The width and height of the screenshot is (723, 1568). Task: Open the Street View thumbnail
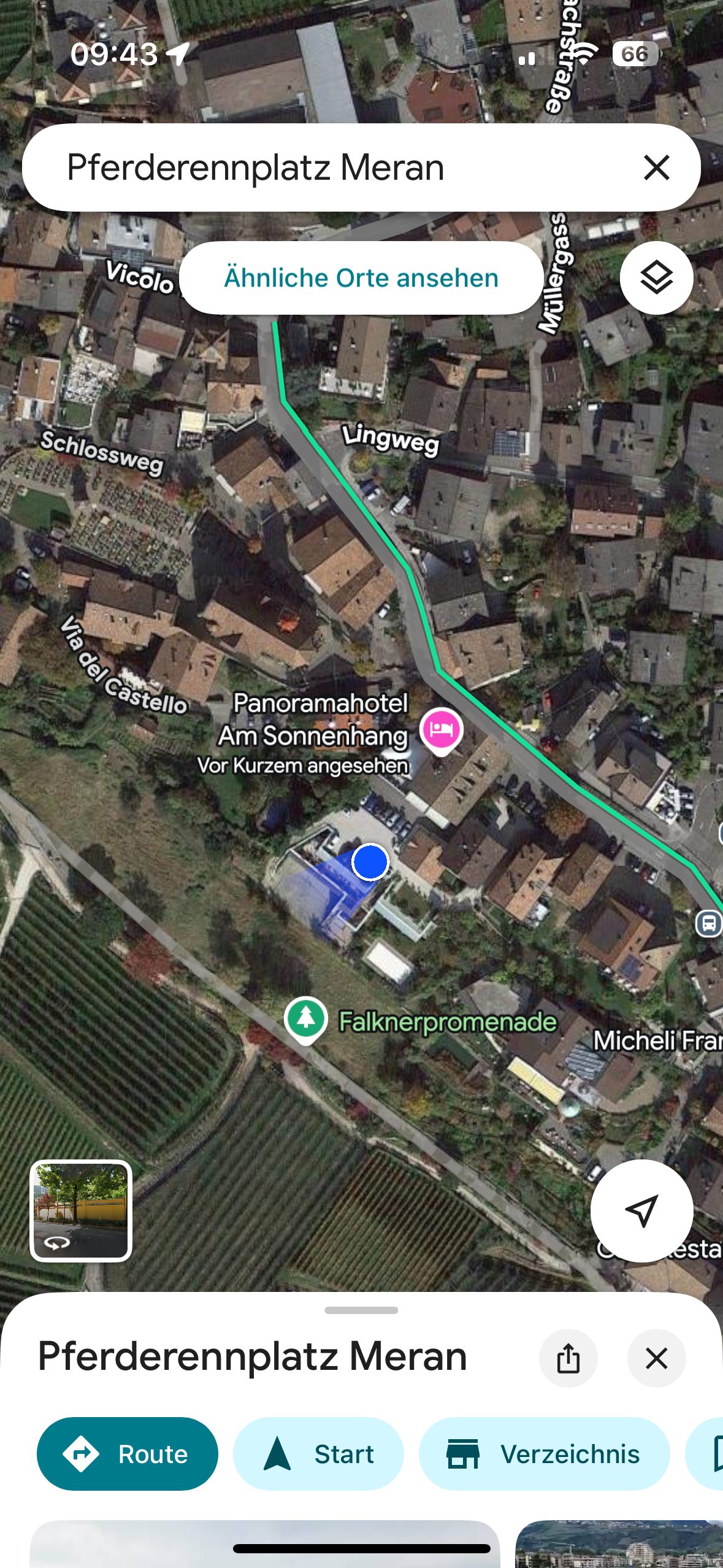tap(81, 1210)
